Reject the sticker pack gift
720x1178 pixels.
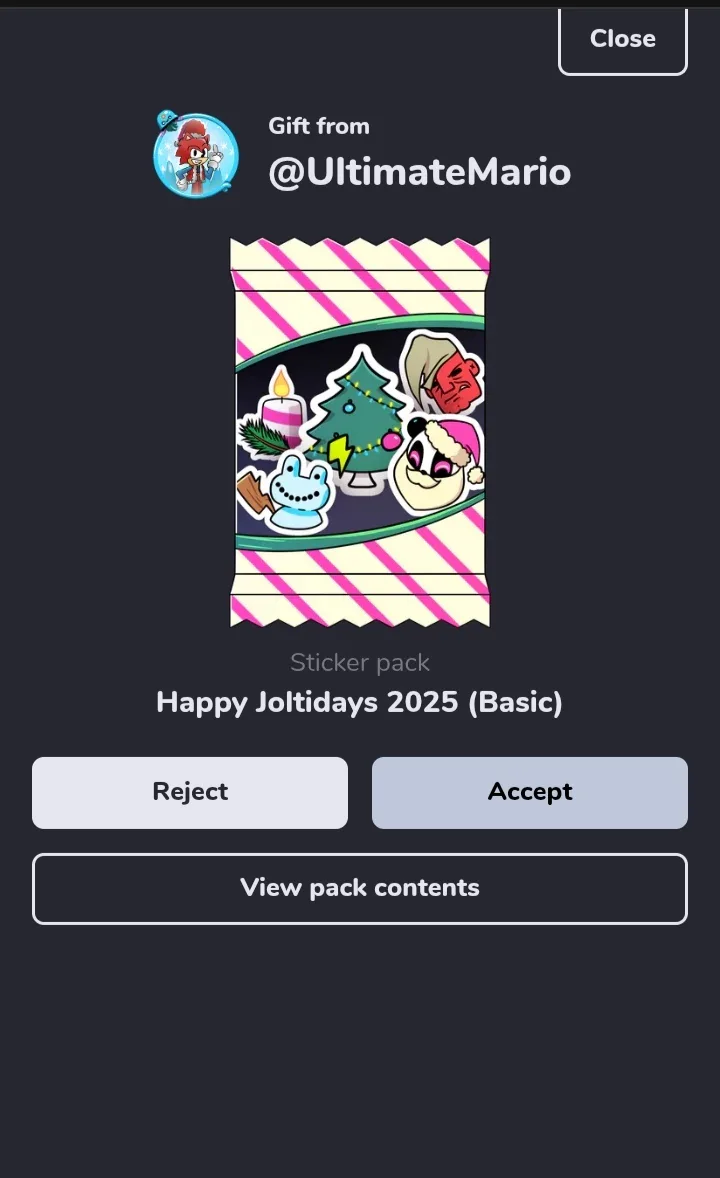click(189, 793)
